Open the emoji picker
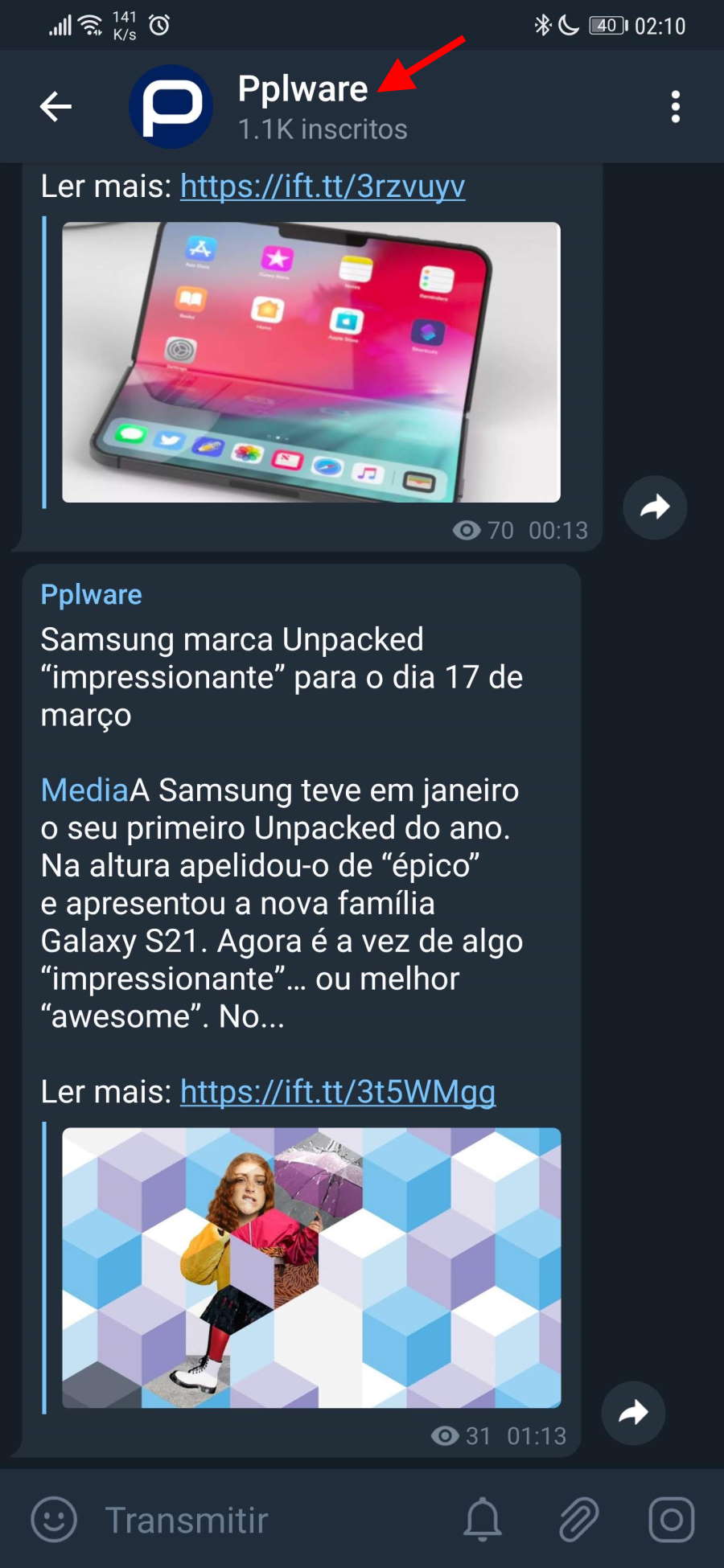The height and width of the screenshot is (1568, 724). click(54, 1520)
